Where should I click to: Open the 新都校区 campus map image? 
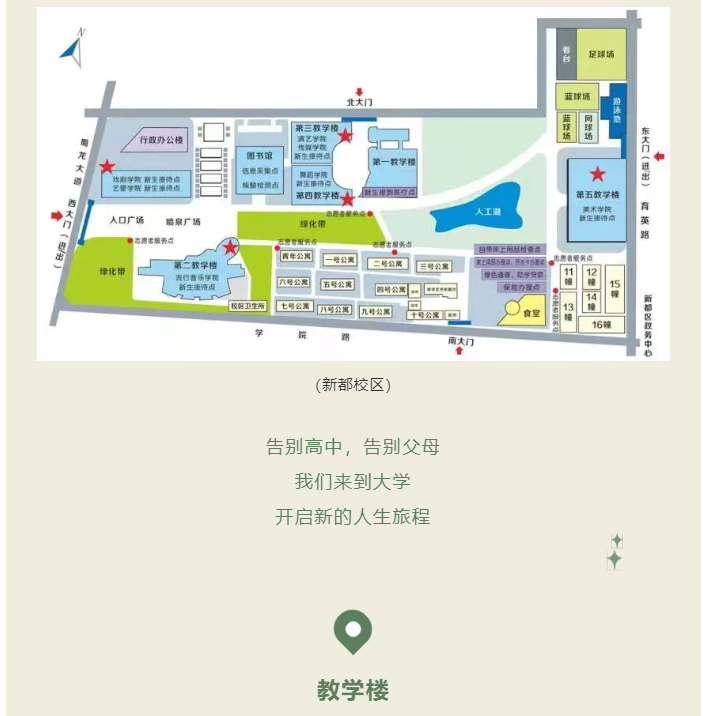pyautogui.click(x=352, y=185)
